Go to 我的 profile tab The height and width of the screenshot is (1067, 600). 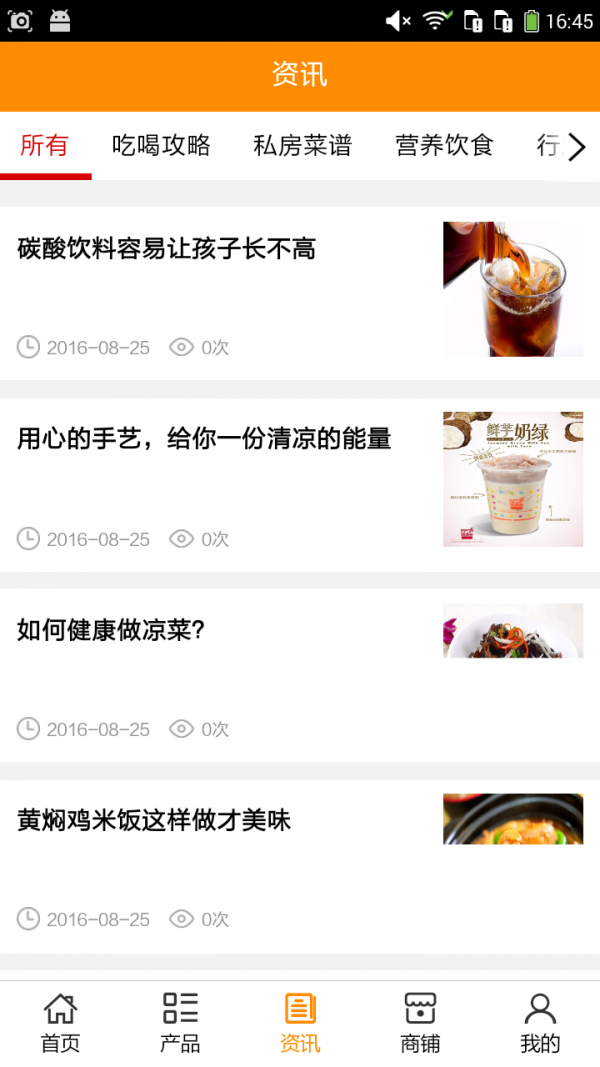click(x=540, y=1023)
